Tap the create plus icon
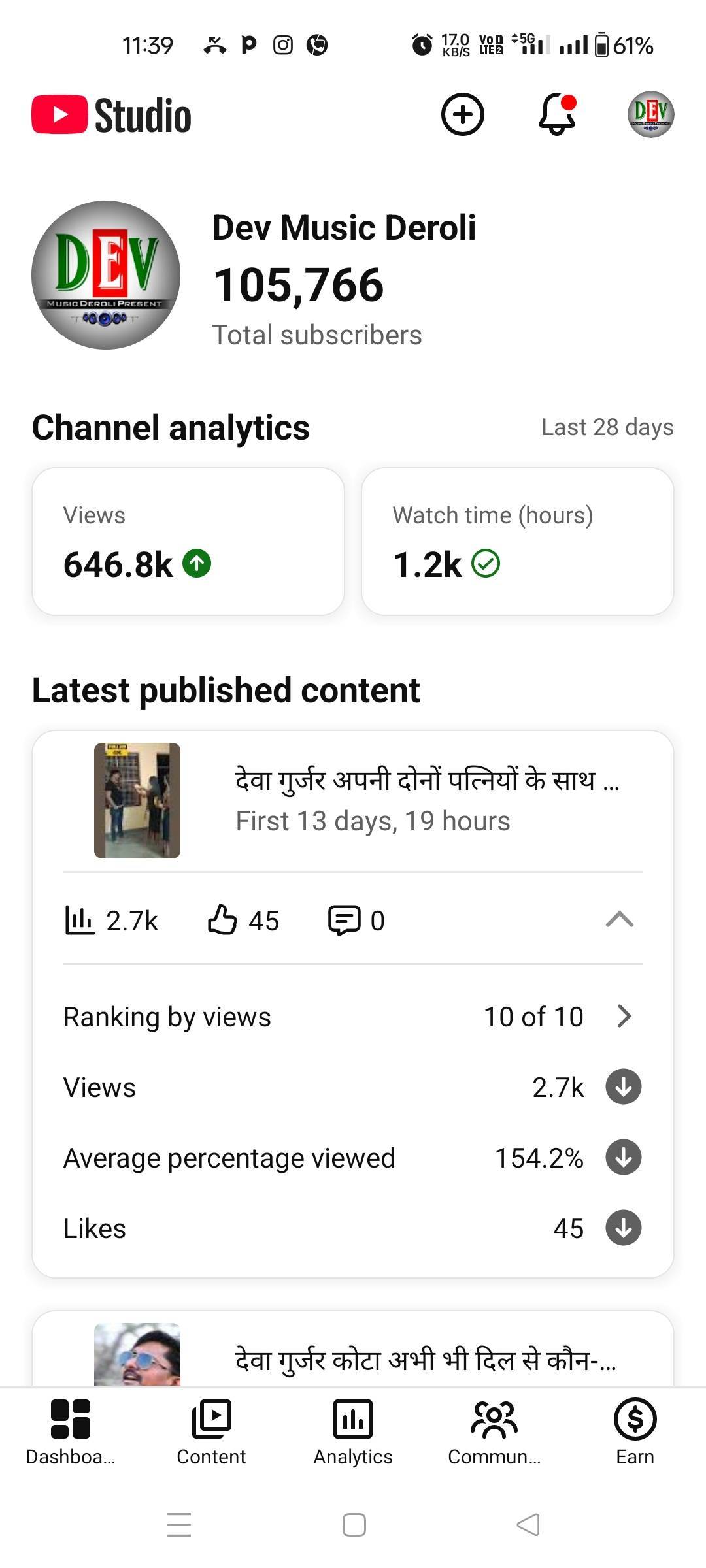The height and width of the screenshot is (1568, 706). point(462,114)
